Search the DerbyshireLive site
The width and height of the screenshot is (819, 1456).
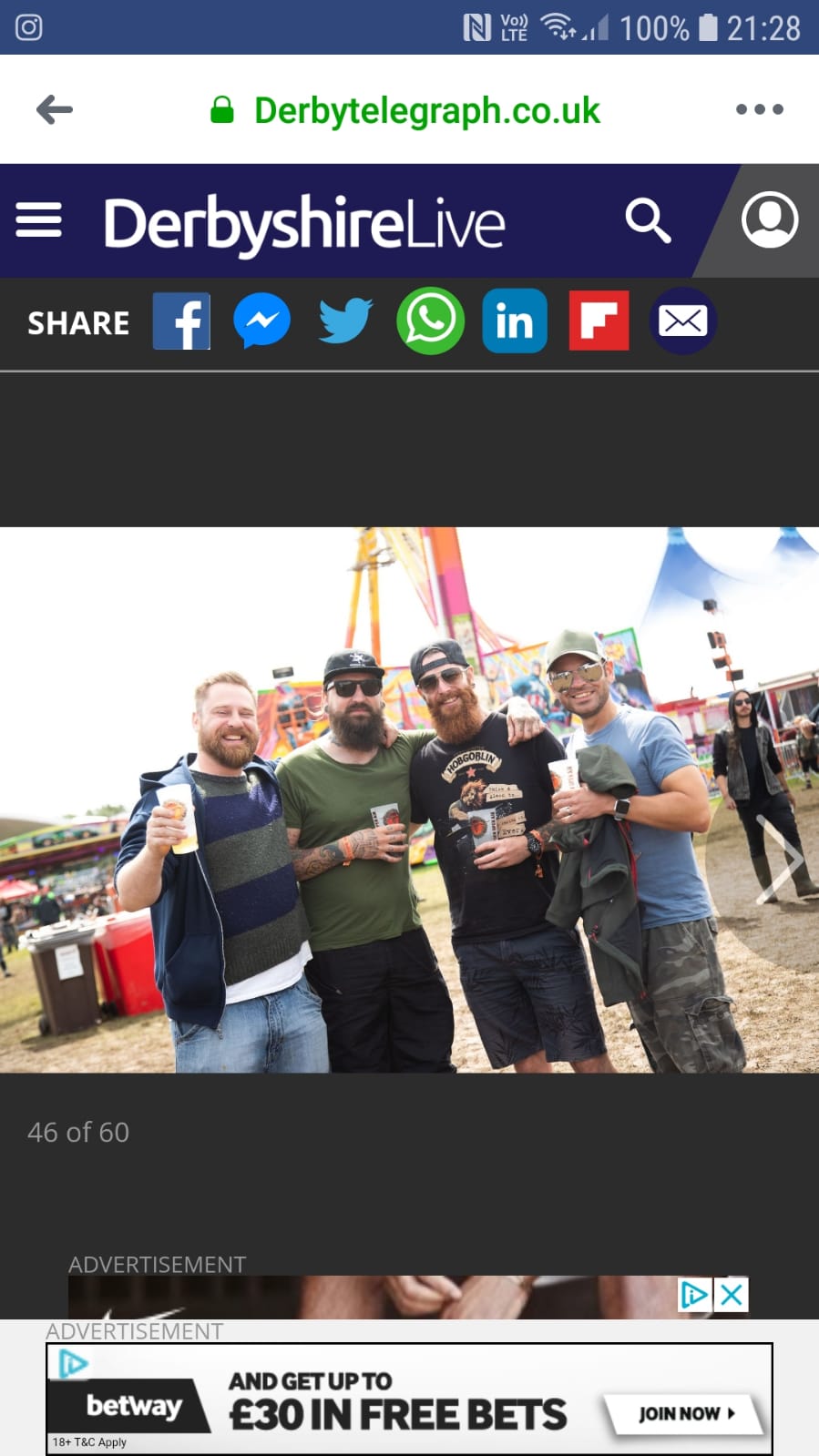[648, 220]
